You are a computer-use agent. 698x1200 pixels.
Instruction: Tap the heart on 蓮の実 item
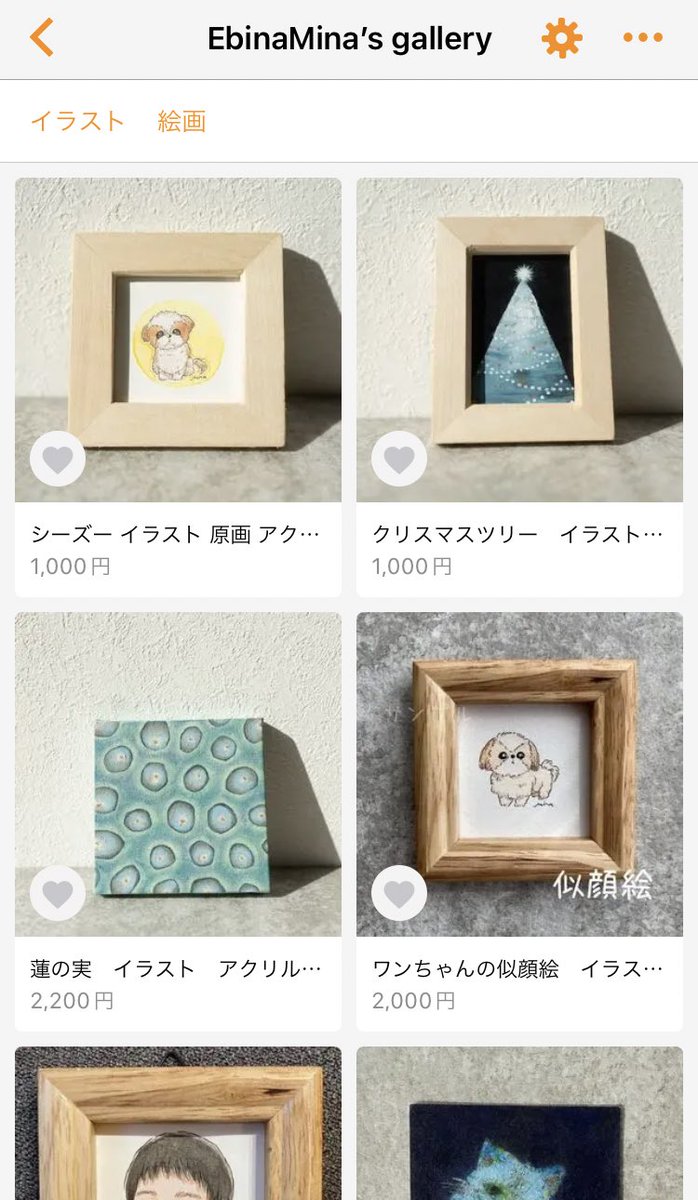point(58,893)
